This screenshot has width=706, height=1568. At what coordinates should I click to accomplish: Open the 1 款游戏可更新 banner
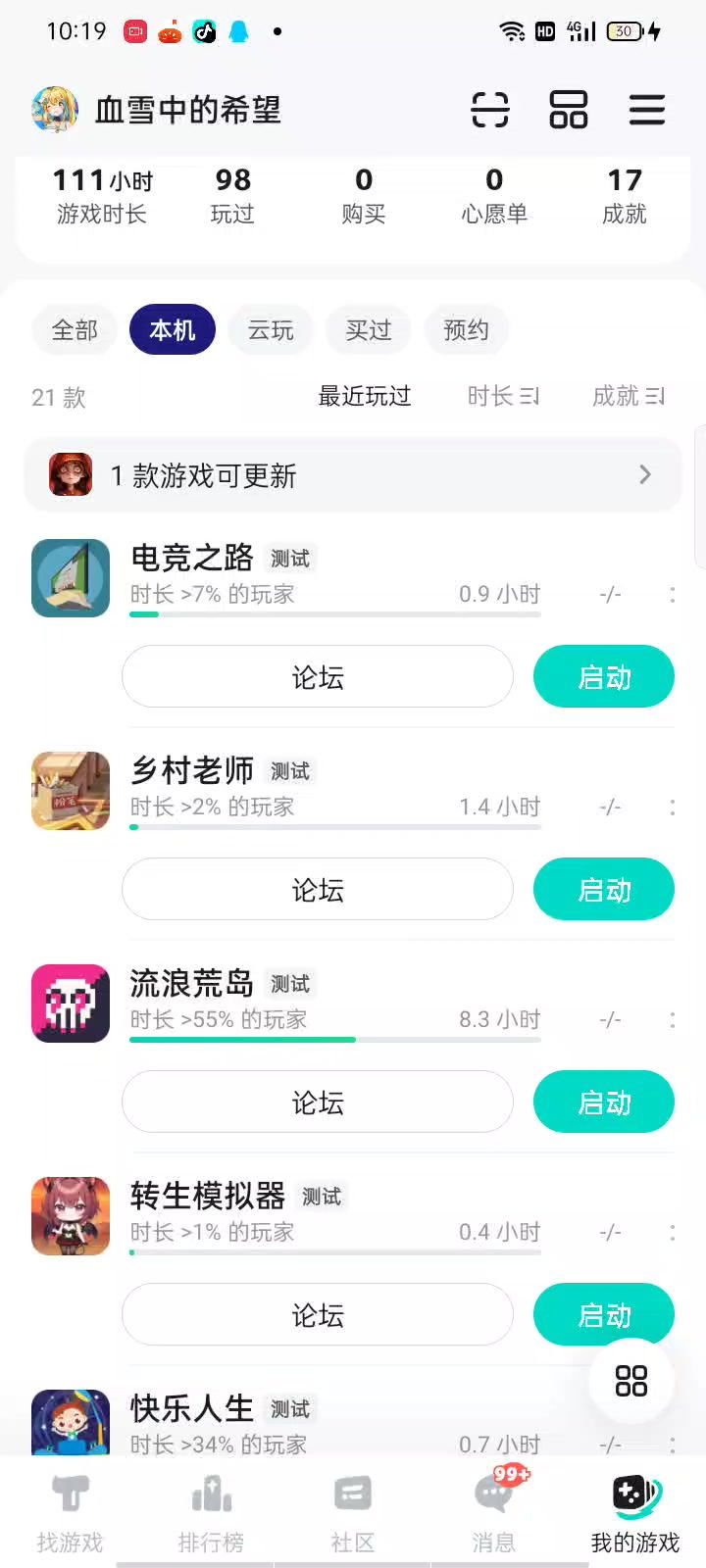coord(353,475)
